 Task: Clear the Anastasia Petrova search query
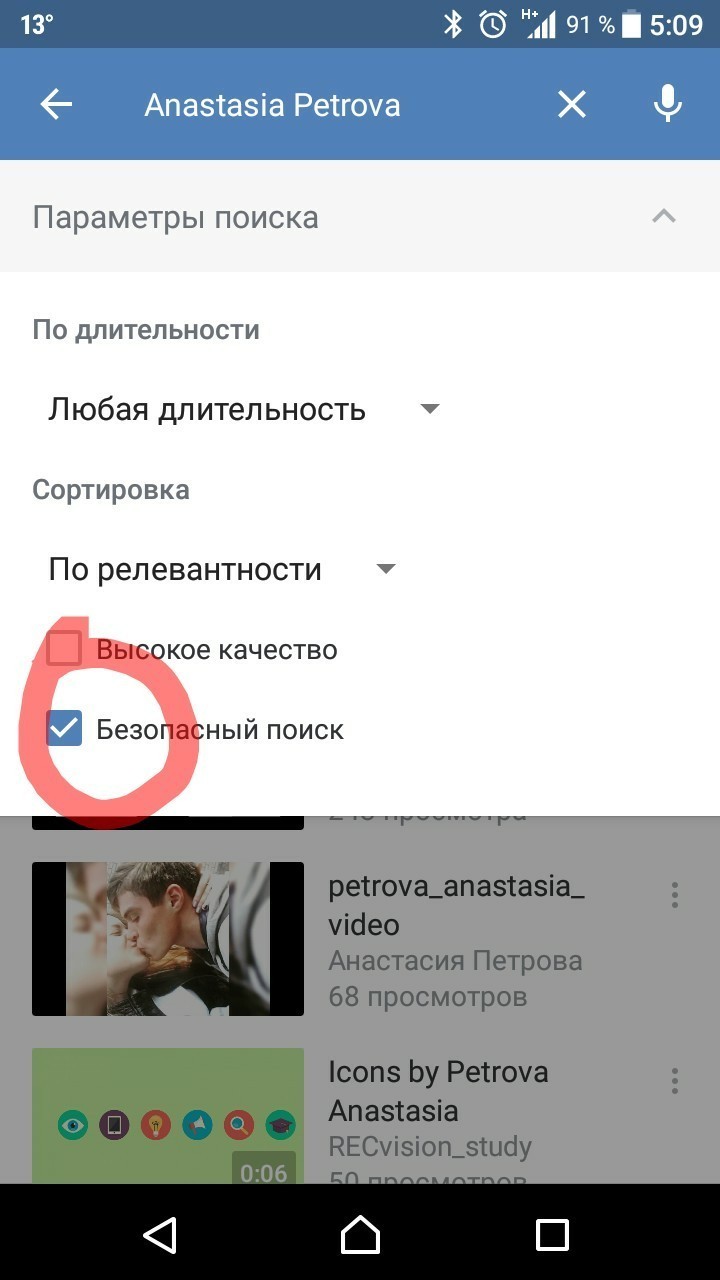[x=571, y=105]
